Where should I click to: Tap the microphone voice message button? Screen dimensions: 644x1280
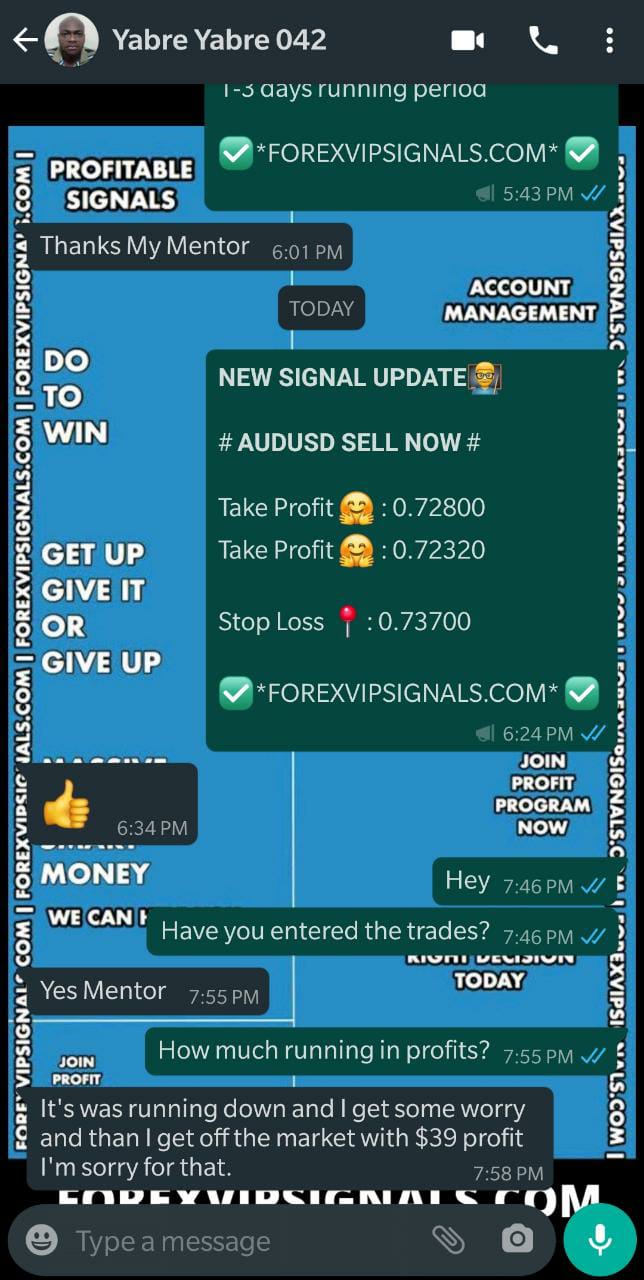[x=600, y=1240]
